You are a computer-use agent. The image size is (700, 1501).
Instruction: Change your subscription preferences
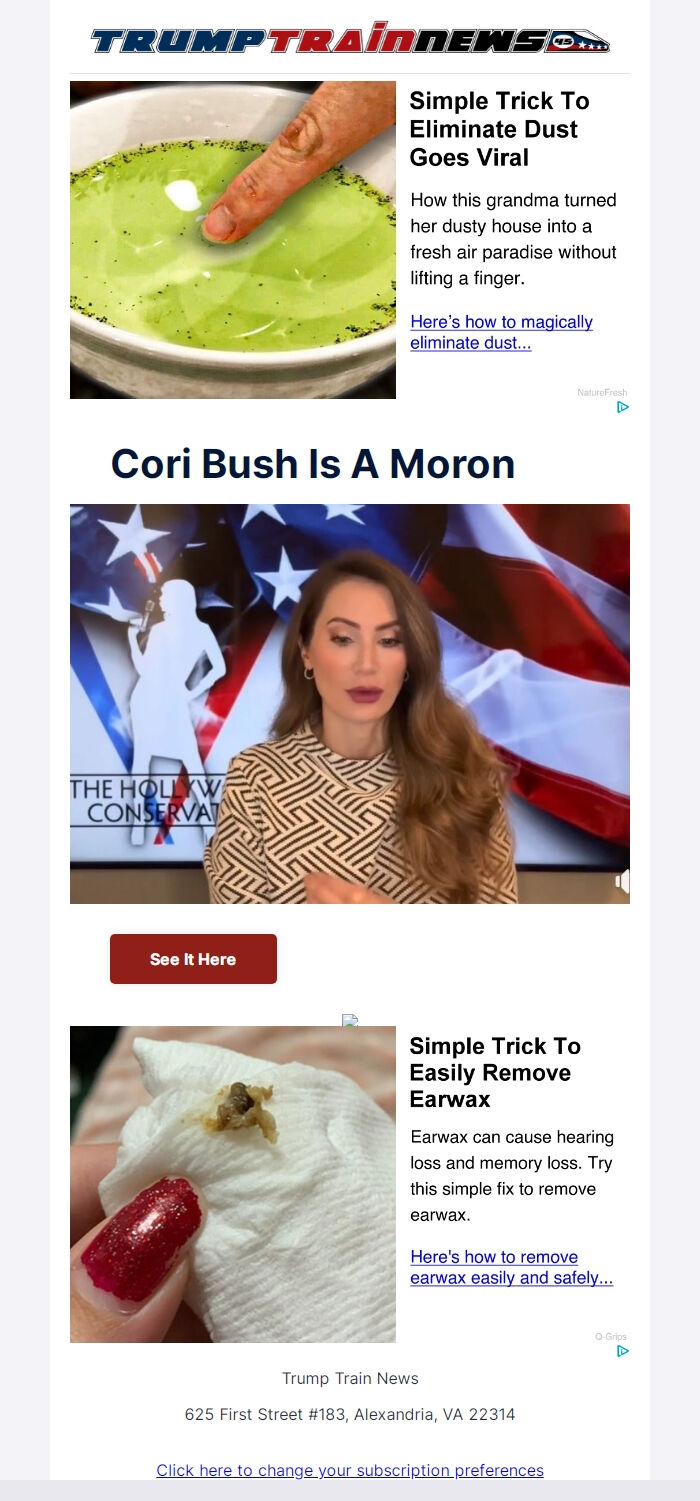coord(350,1470)
